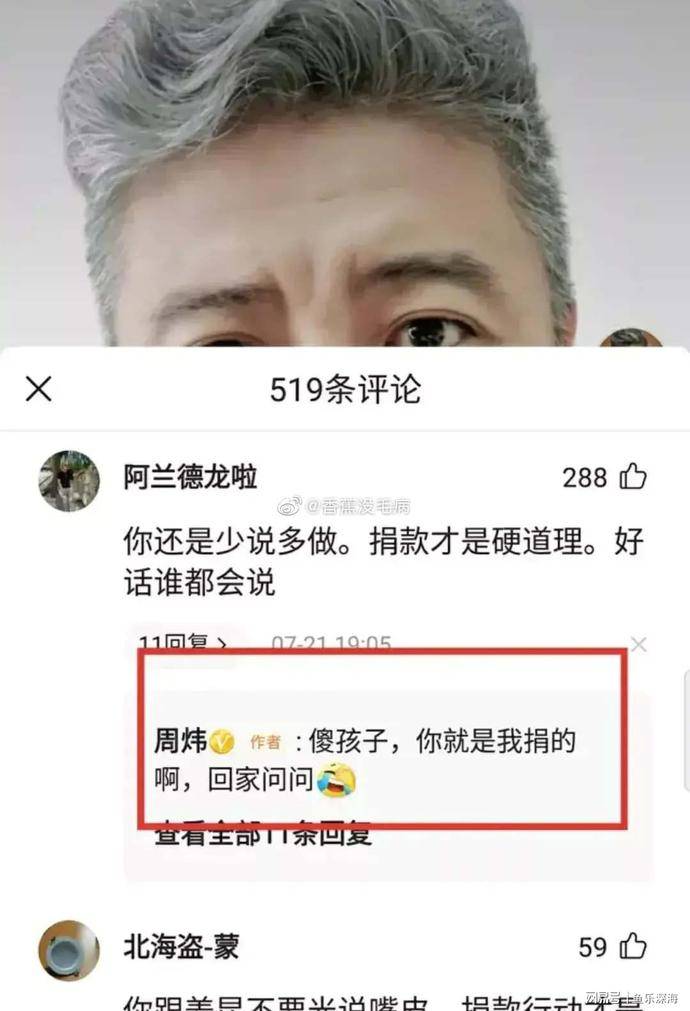Like 阿兰德龙啦's comment
690x1011 pixels.
point(633,478)
